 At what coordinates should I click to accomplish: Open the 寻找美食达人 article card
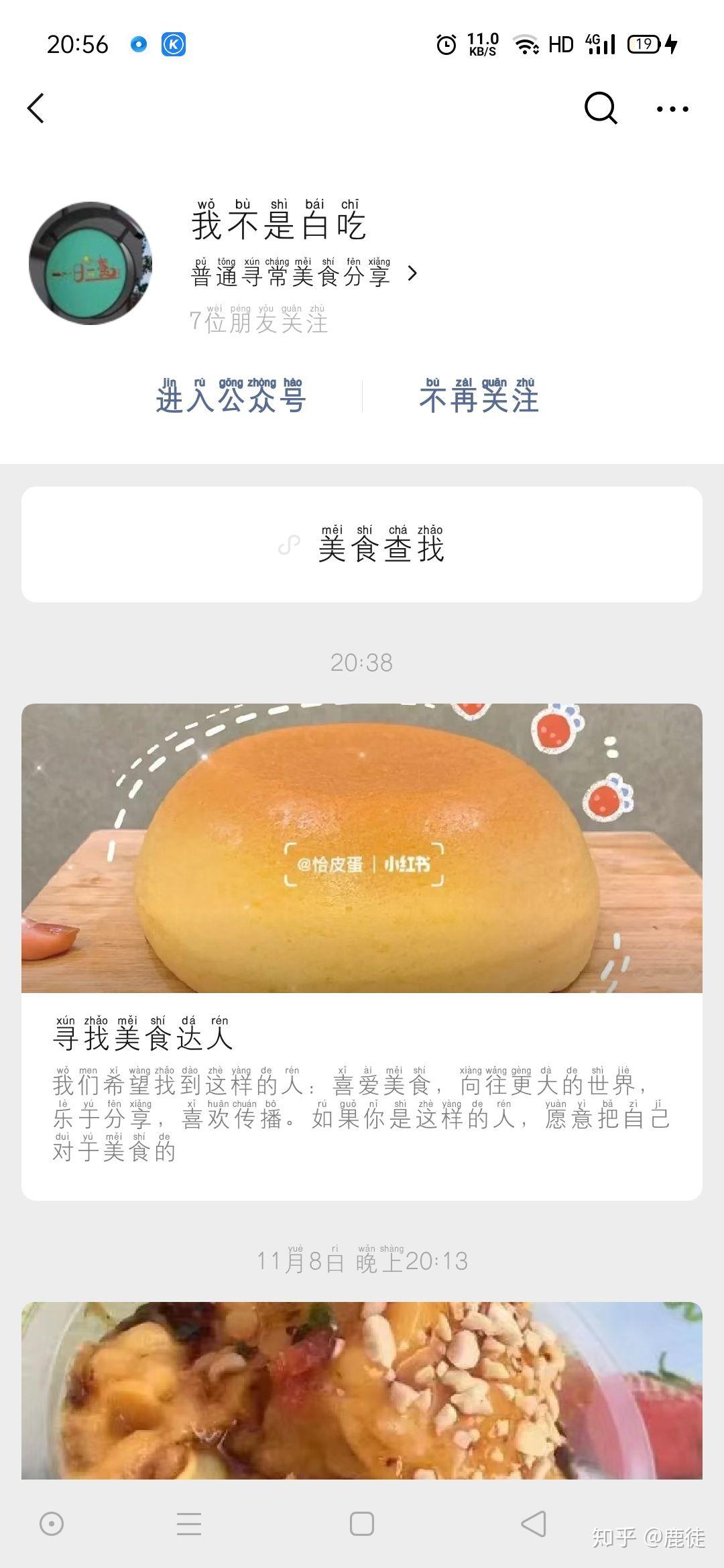tap(362, 952)
